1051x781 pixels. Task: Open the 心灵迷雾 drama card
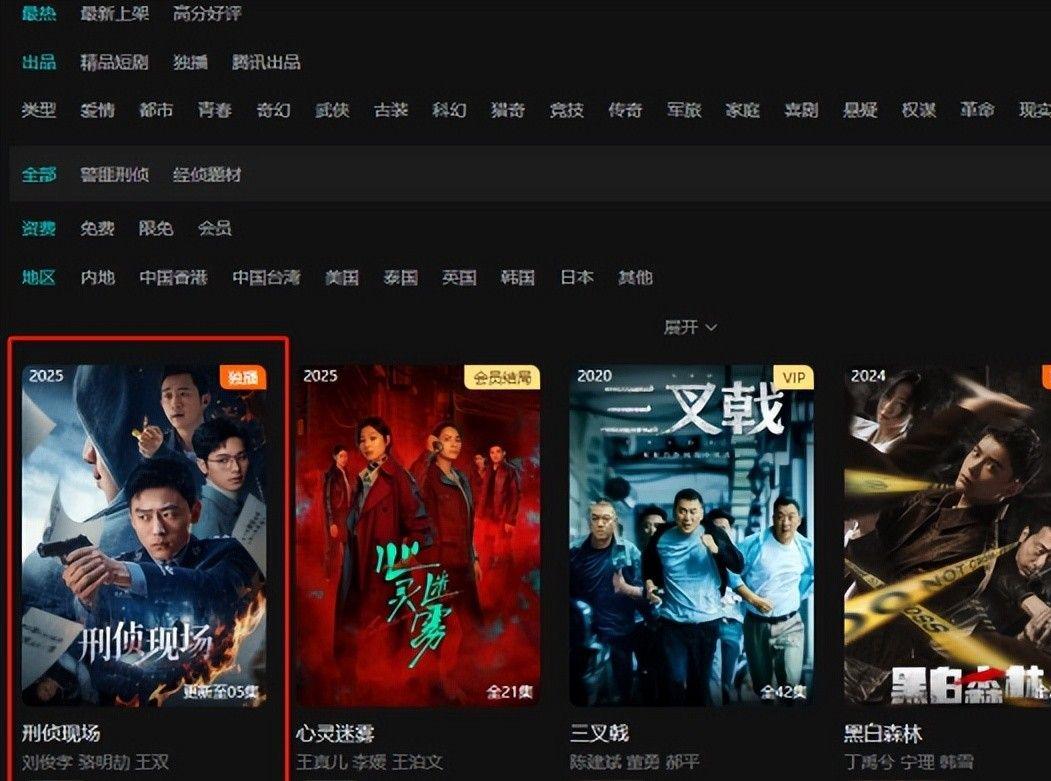418,535
